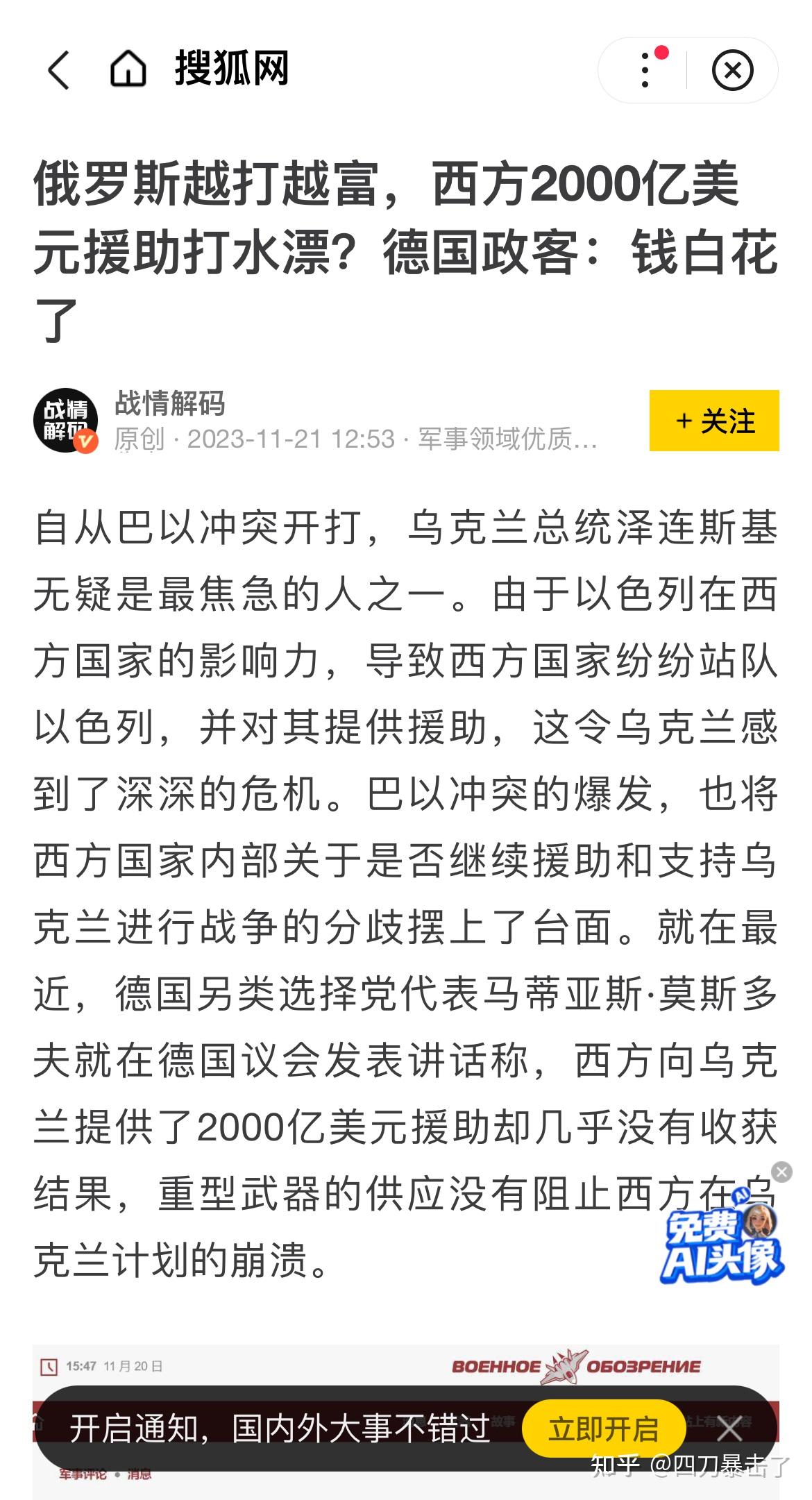Open the 战情解码 author avatar
This screenshot has width=812, height=1500.
(65, 421)
